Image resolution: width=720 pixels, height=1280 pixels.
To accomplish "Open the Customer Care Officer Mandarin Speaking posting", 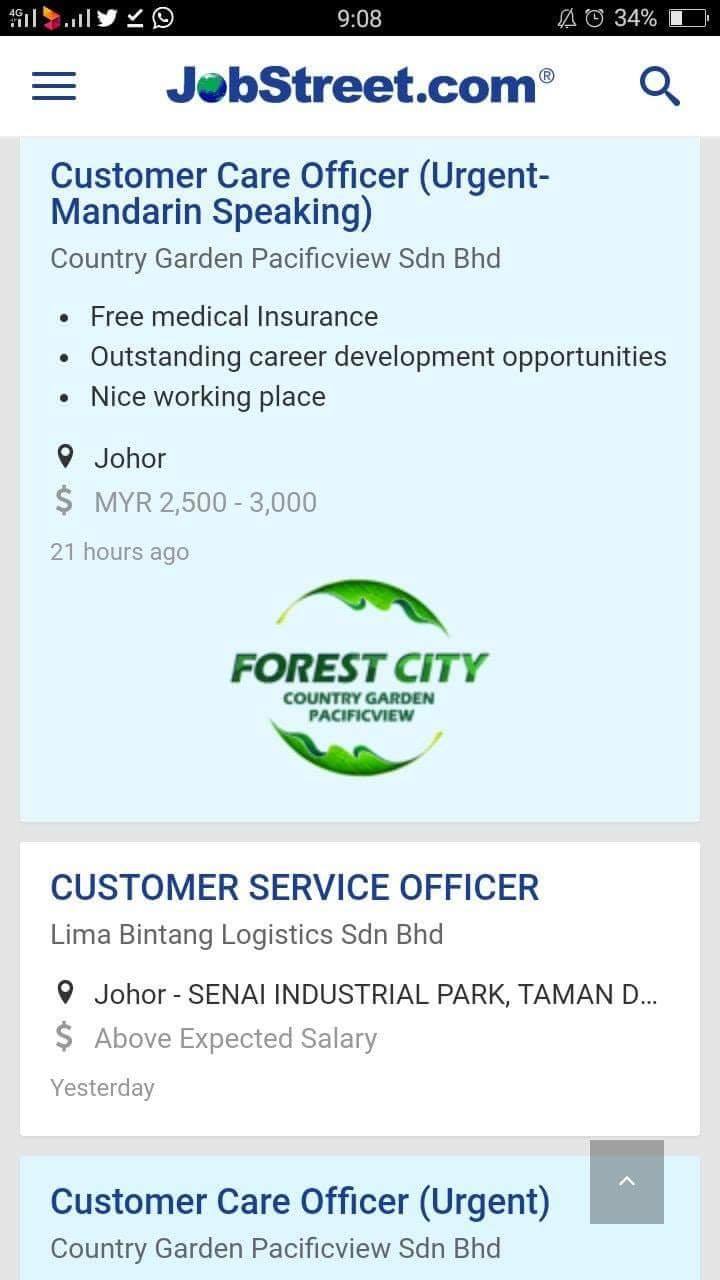I will (300, 193).
